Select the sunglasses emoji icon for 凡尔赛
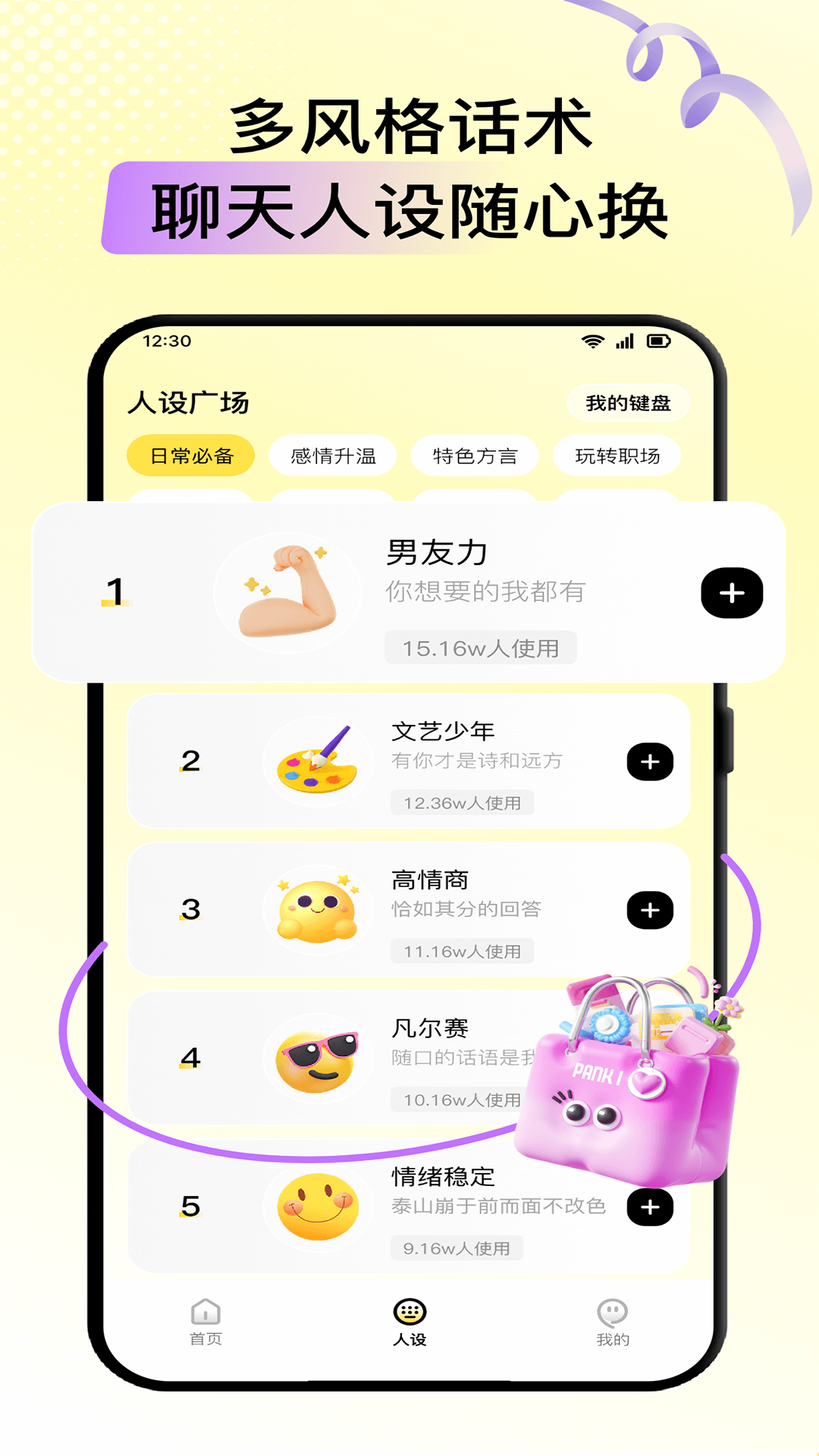The image size is (819, 1456). (318, 1062)
